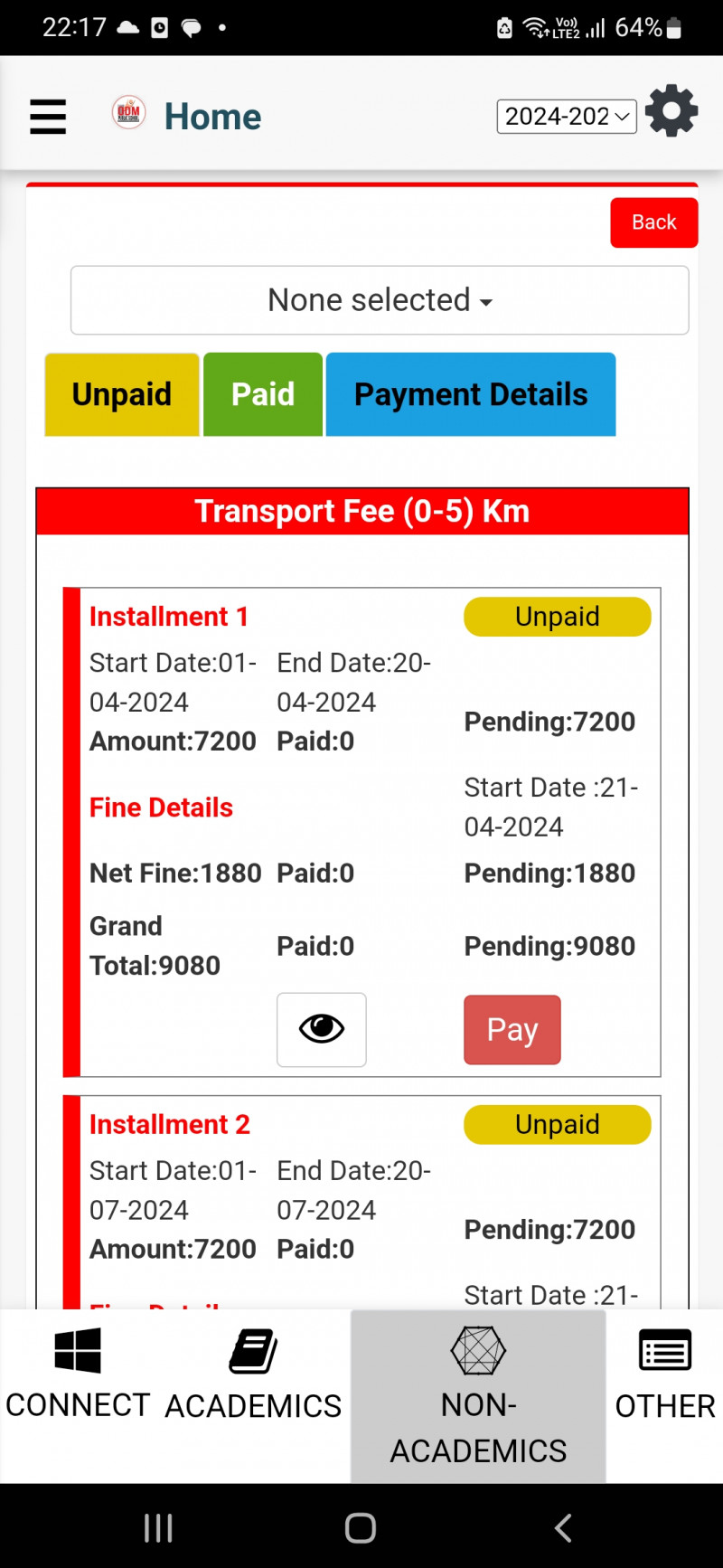Open the ACADEMICS section
Viewport: 723px width, 1568px height.
[x=253, y=1376]
